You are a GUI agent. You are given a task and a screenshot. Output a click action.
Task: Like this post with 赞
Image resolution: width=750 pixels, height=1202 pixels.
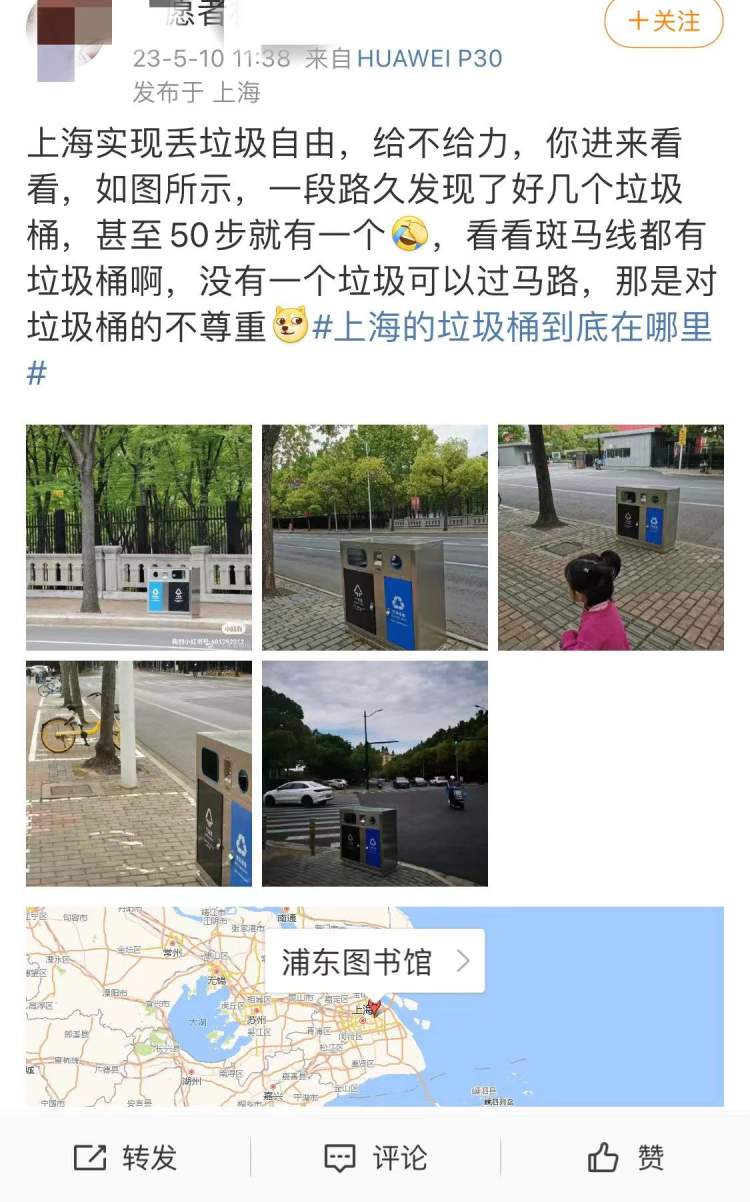point(626,1158)
